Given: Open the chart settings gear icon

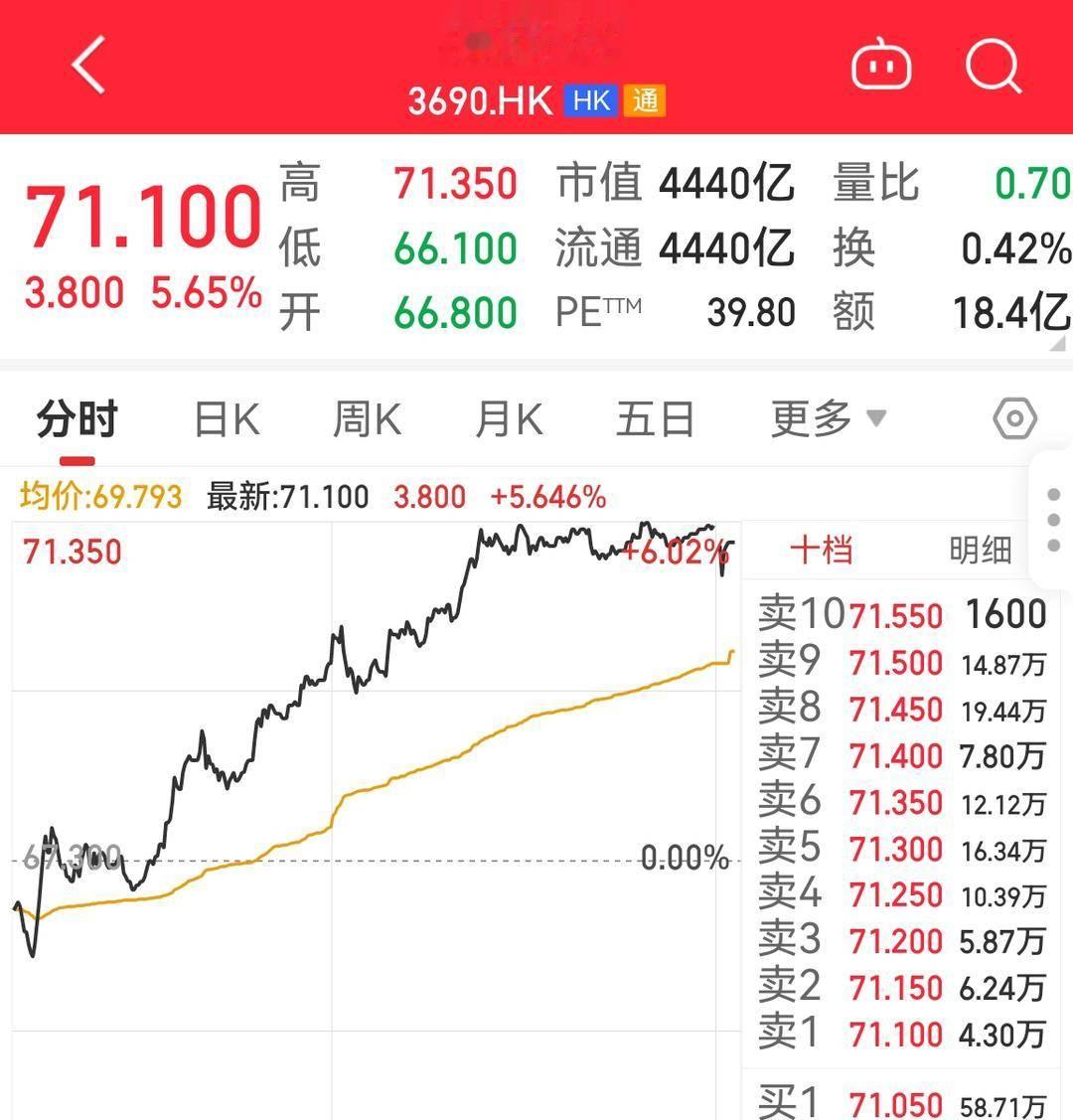Looking at the screenshot, I should tap(1014, 418).
